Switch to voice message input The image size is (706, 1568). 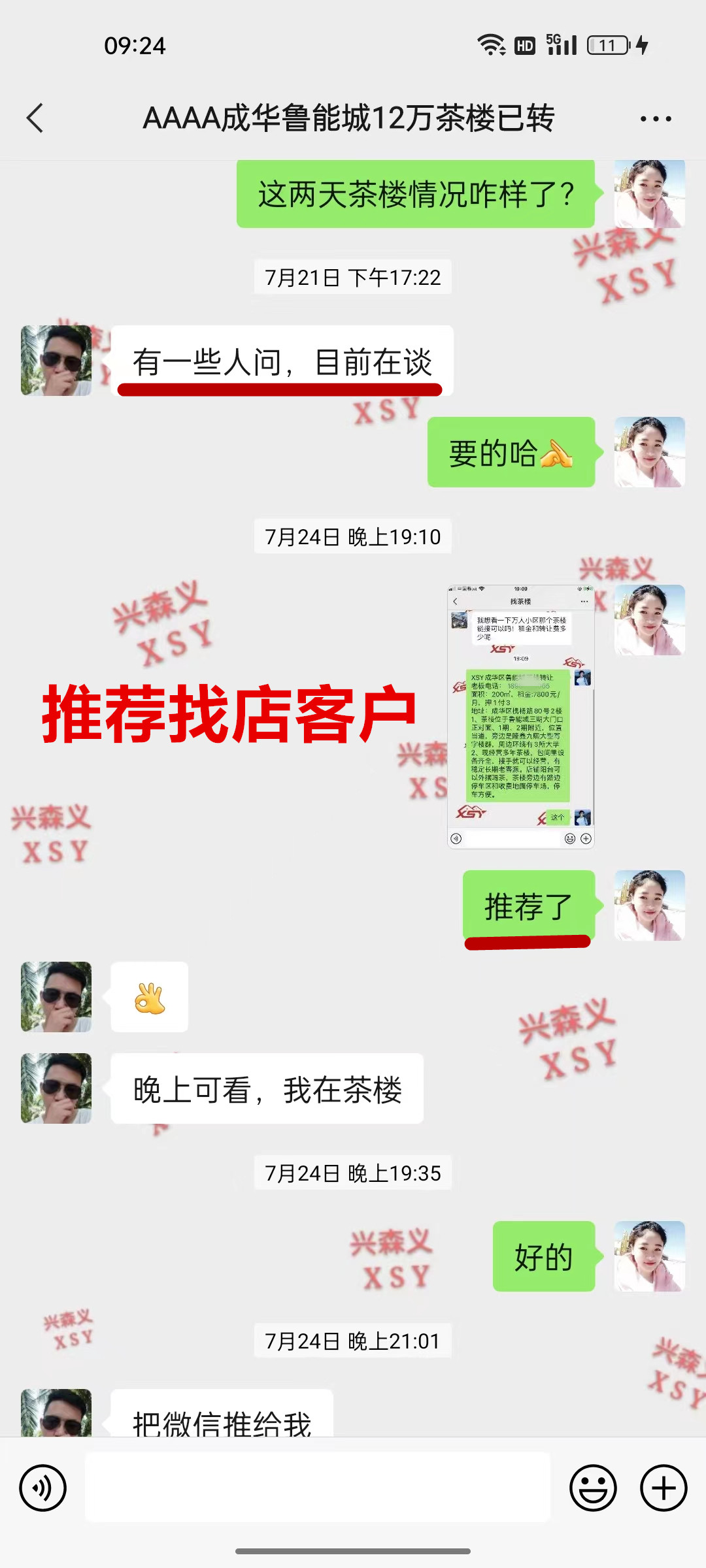pos(43,1488)
